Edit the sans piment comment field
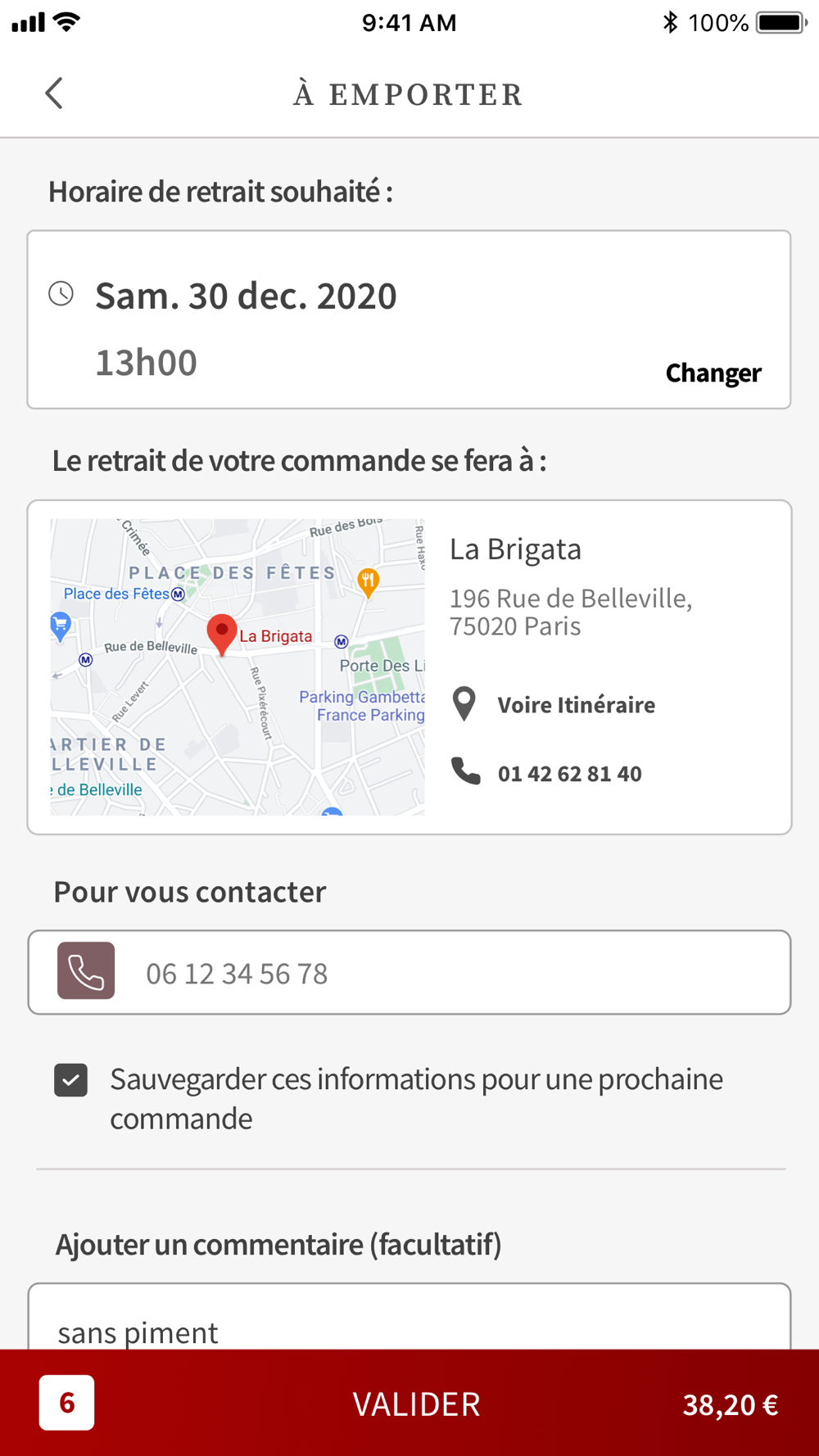The image size is (819, 1456). point(409,1317)
